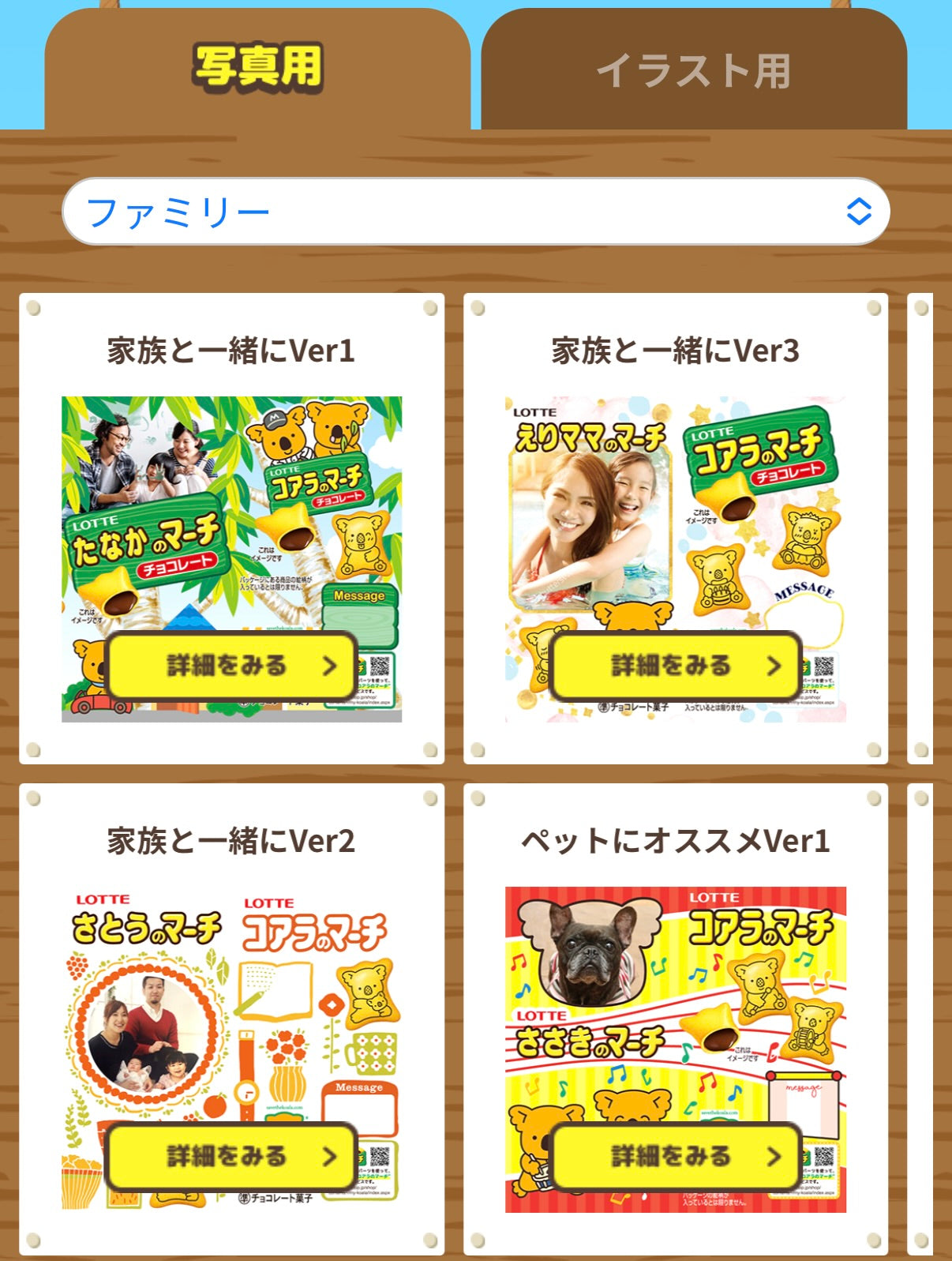Switch to the 写真用 tab
This screenshot has height=1261, width=952.
pos(257,69)
